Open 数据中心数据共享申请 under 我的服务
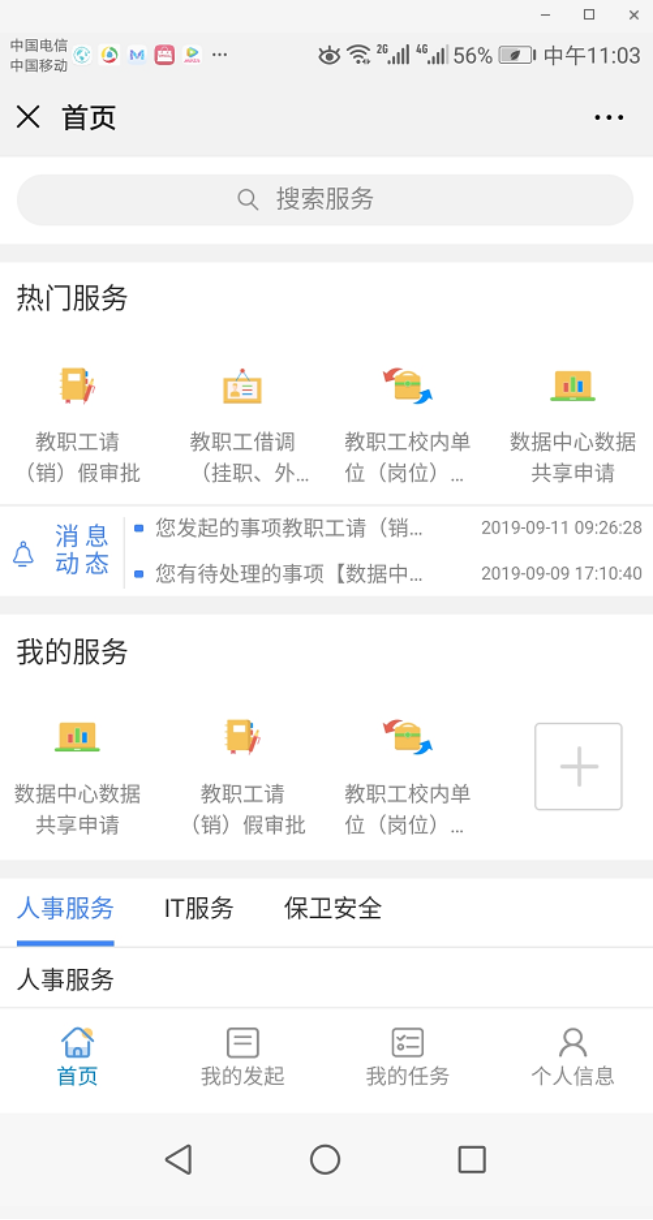Viewport: 653px width, 1220px height. (x=78, y=776)
